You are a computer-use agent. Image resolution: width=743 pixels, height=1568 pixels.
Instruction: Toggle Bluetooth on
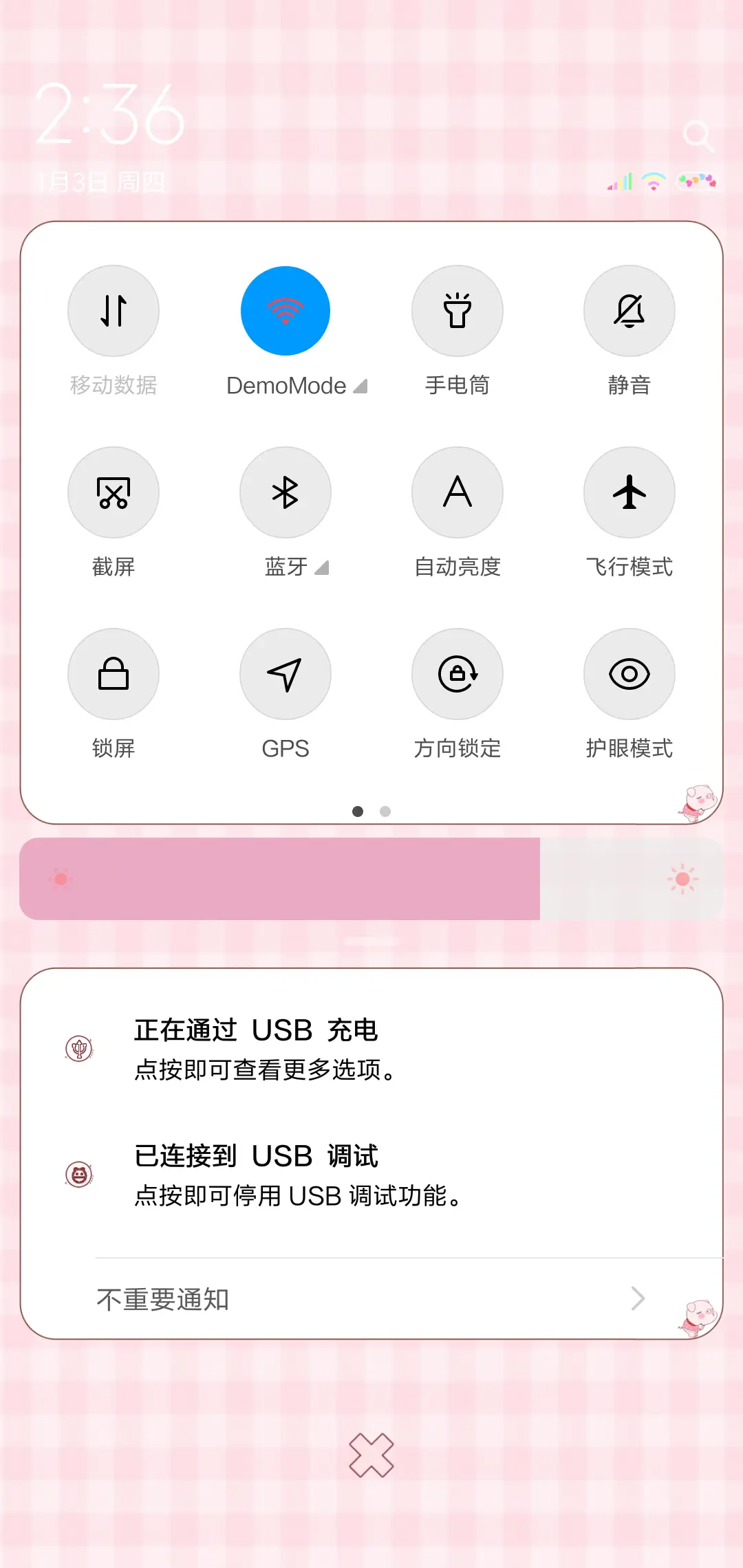(x=286, y=492)
